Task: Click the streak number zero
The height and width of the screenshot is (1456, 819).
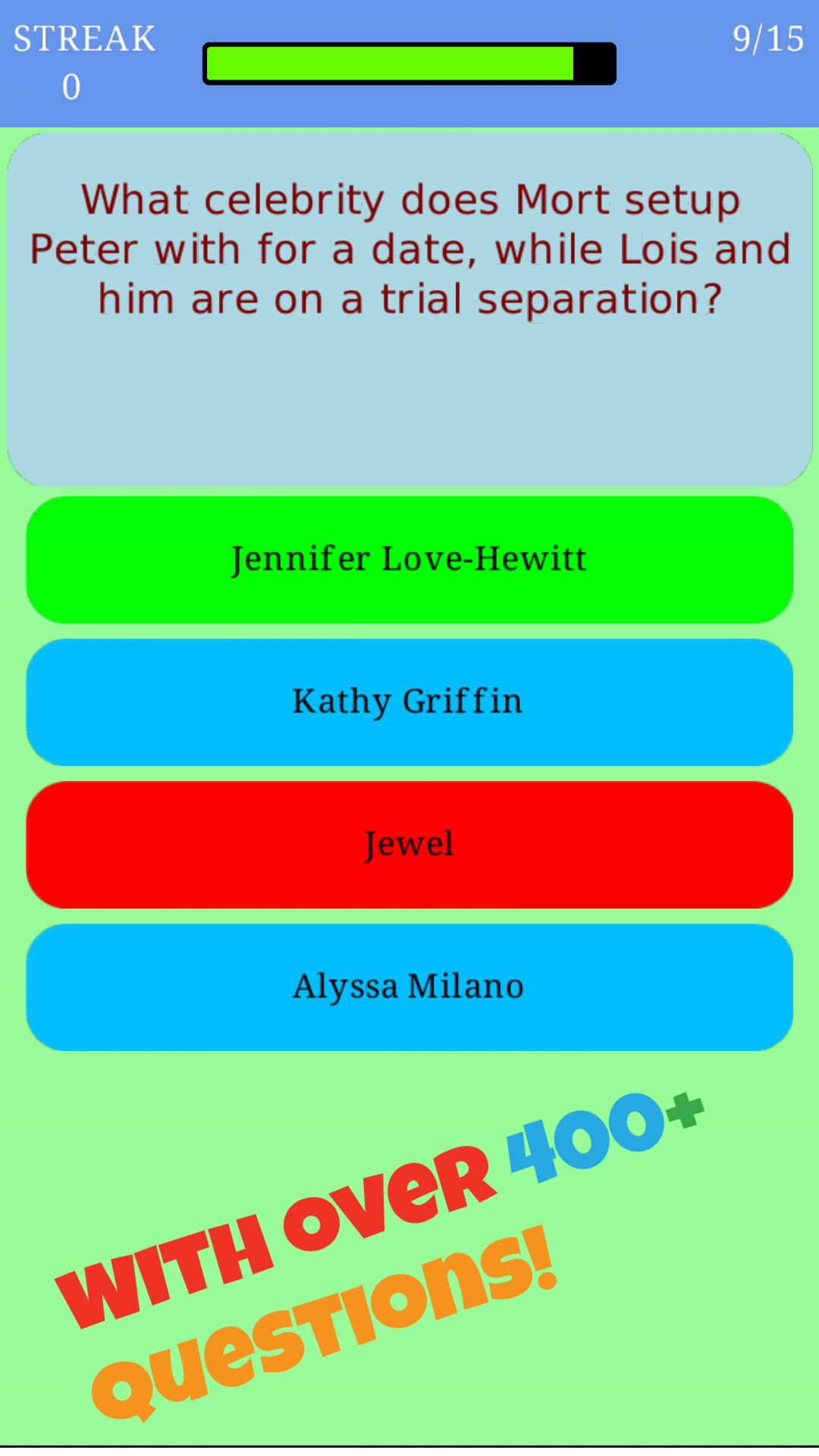Action: coord(71,87)
